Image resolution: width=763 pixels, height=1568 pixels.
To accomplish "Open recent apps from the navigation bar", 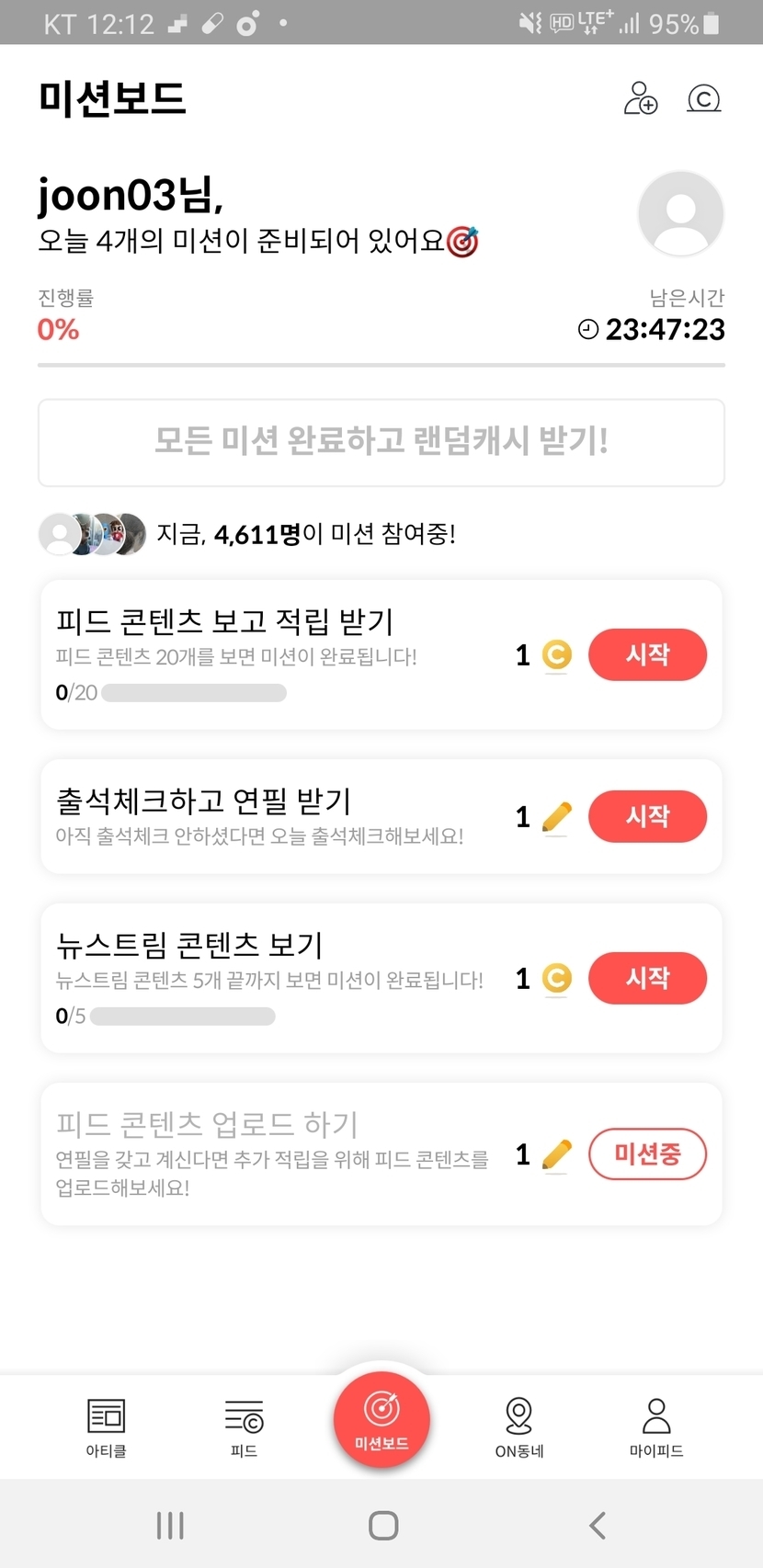I will 170,1525.
